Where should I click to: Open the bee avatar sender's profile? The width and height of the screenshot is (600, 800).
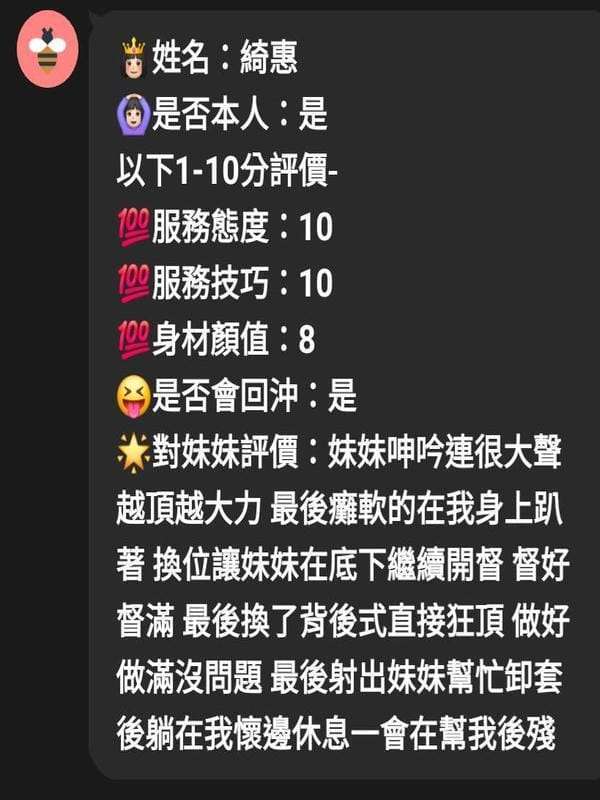[48, 49]
